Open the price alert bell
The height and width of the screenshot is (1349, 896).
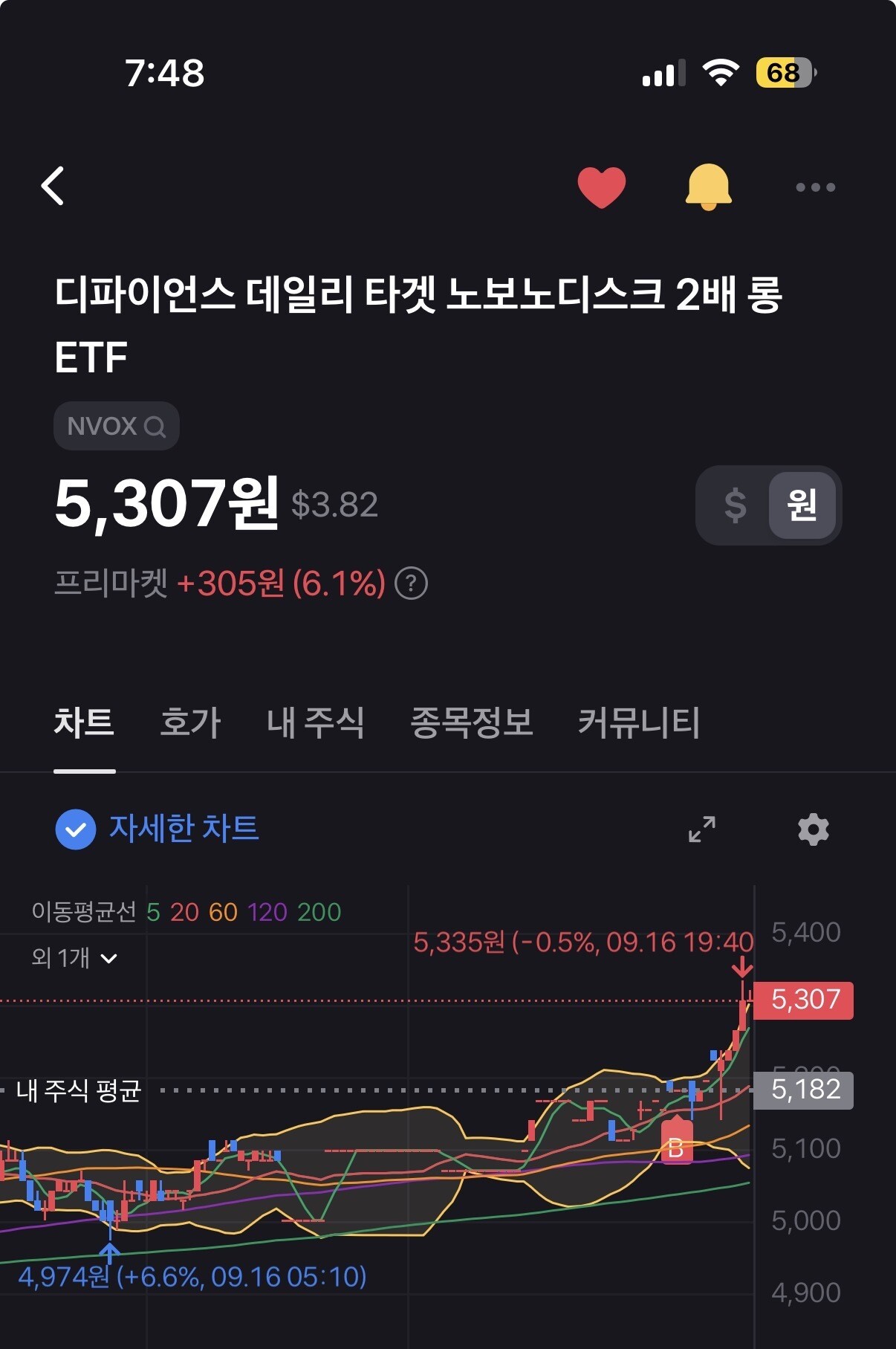pos(708,187)
